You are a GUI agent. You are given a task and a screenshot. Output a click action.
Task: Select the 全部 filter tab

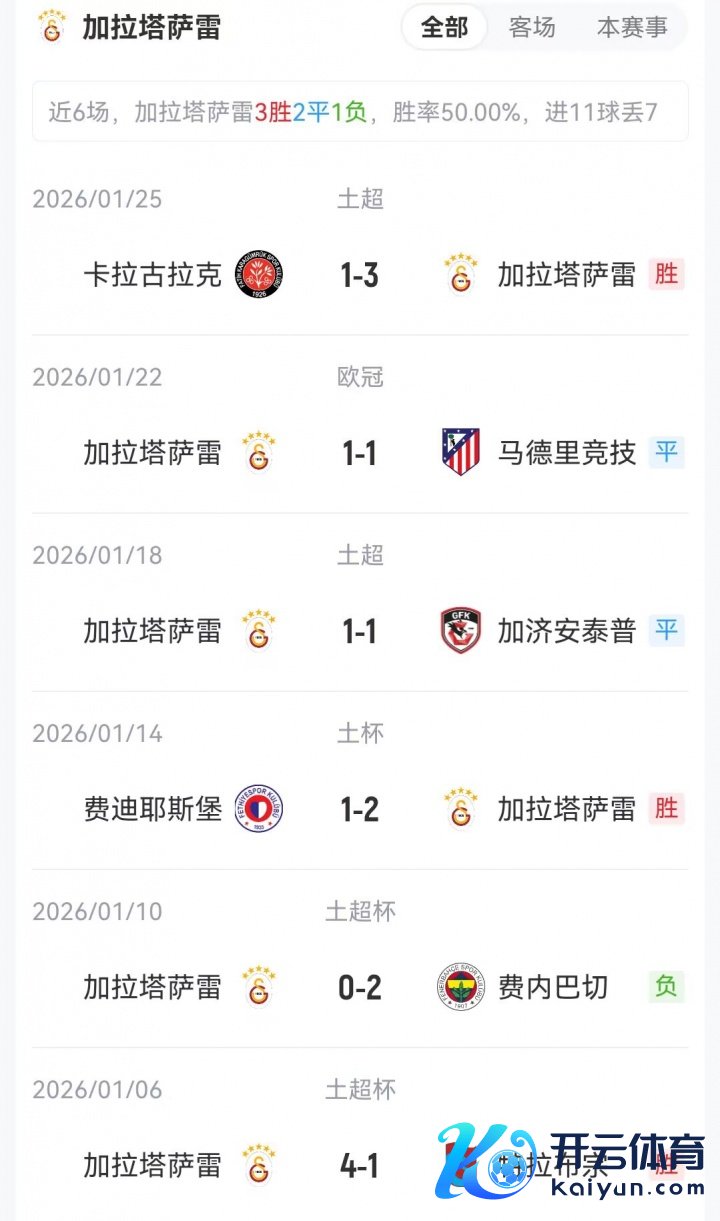click(x=445, y=28)
